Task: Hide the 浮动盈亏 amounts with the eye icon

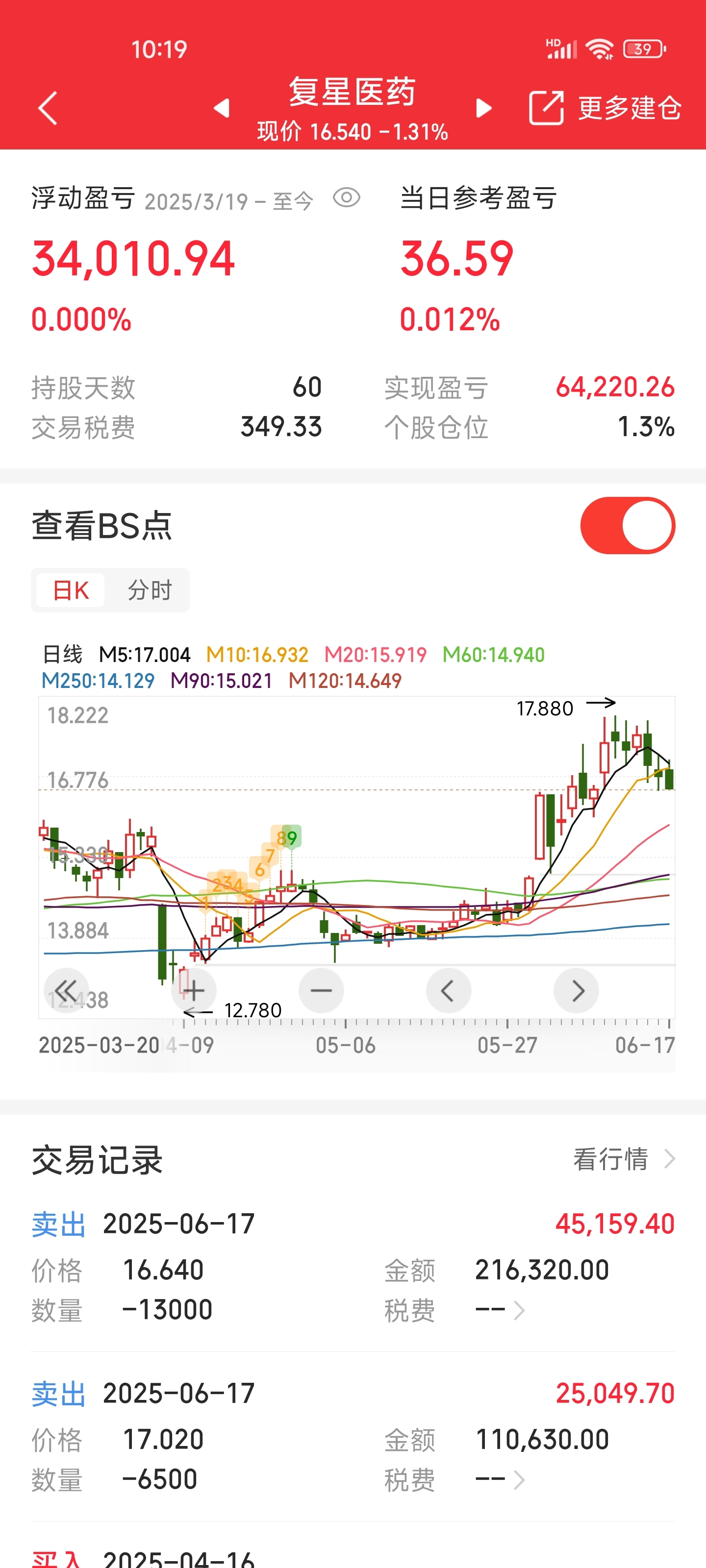Action: 347,198
